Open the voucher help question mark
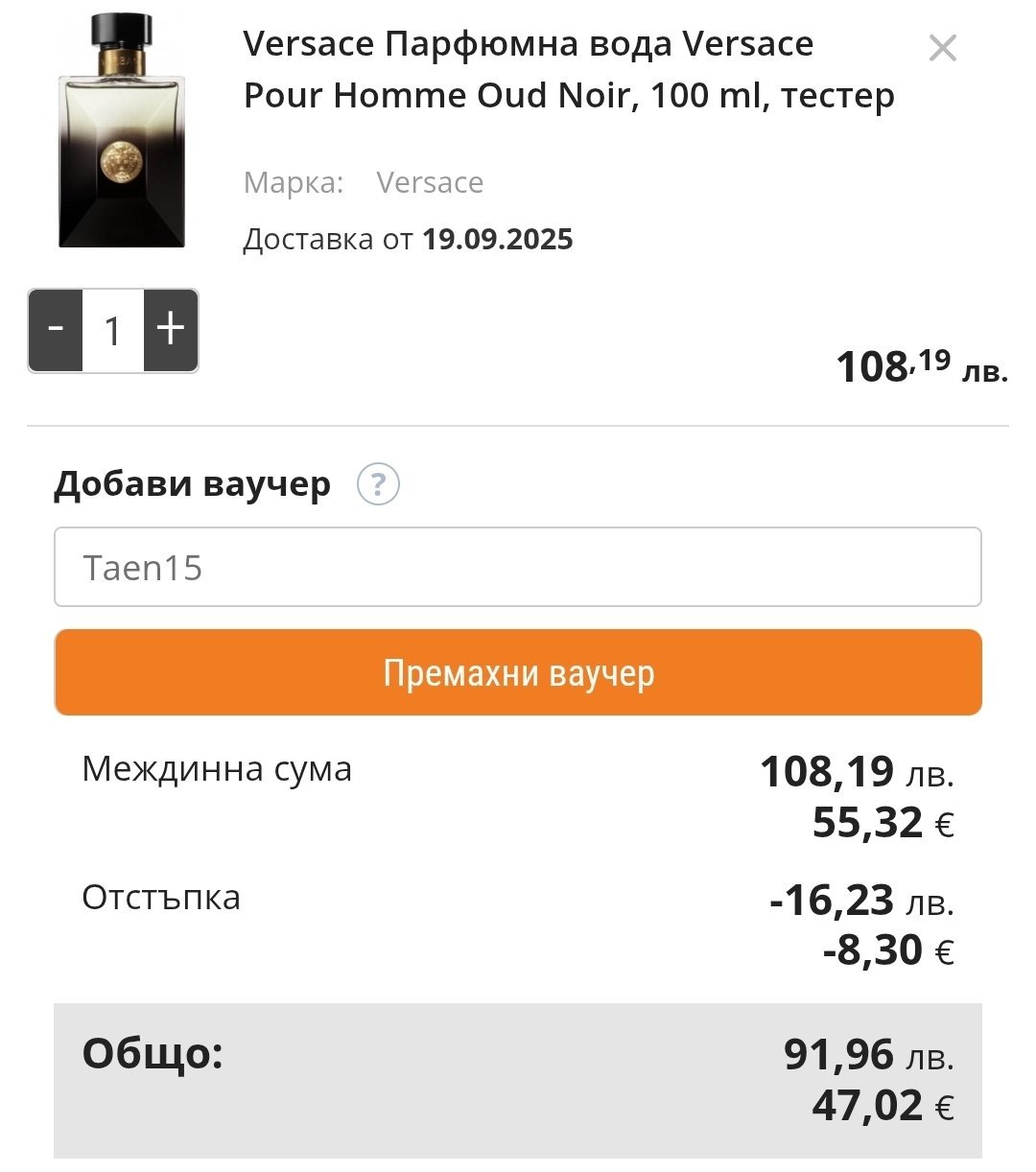This screenshot has height=1172, width=1036. point(378,485)
